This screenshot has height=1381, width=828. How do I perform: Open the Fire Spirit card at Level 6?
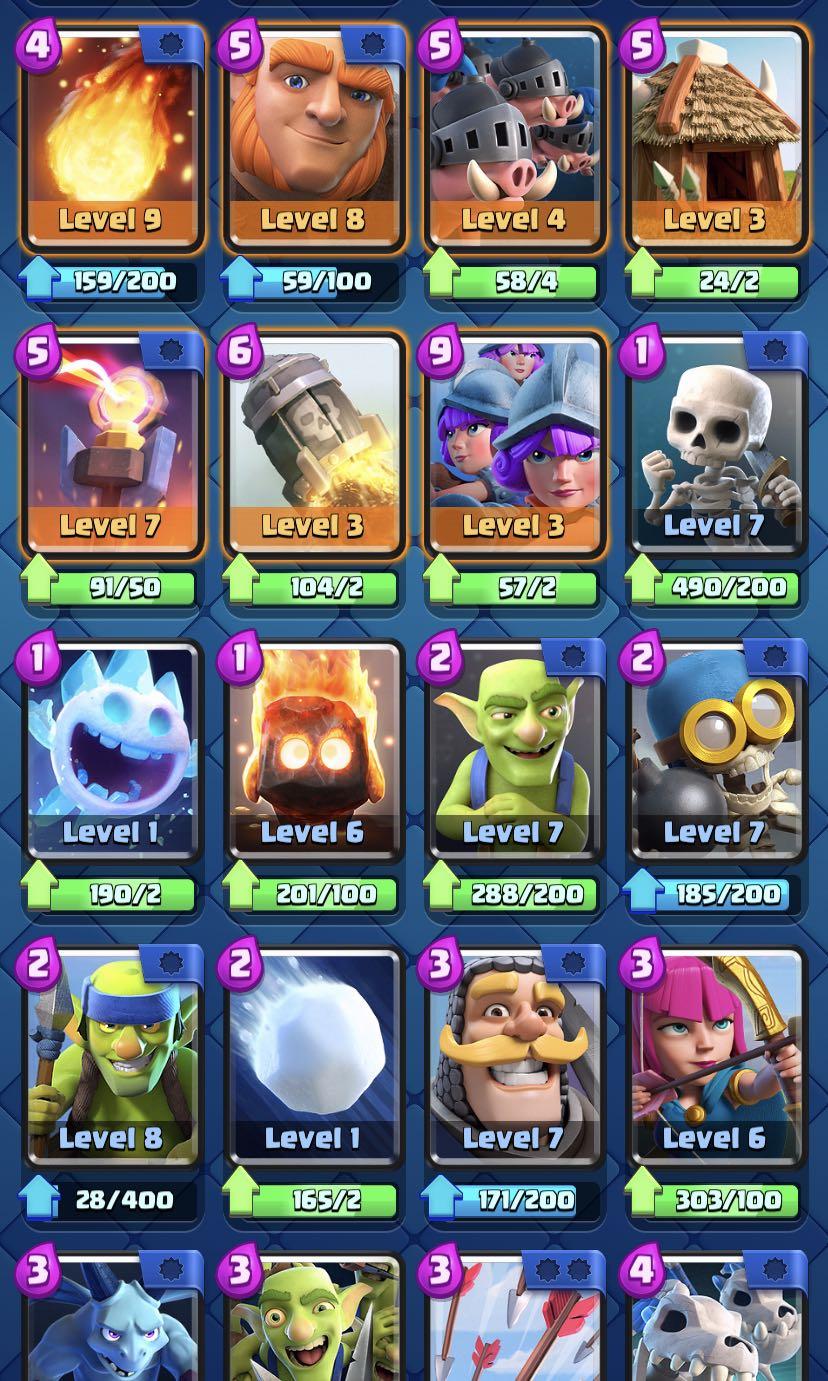314,752
